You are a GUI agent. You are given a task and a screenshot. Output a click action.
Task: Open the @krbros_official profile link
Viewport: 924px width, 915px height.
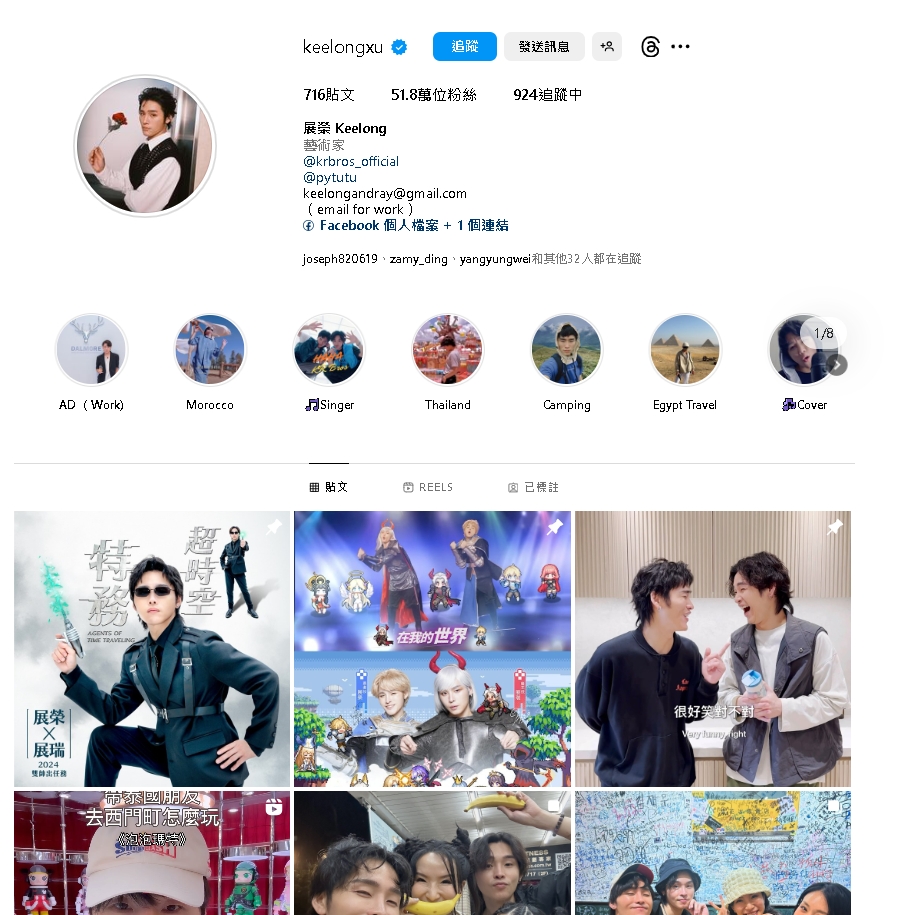click(x=351, y=161)
